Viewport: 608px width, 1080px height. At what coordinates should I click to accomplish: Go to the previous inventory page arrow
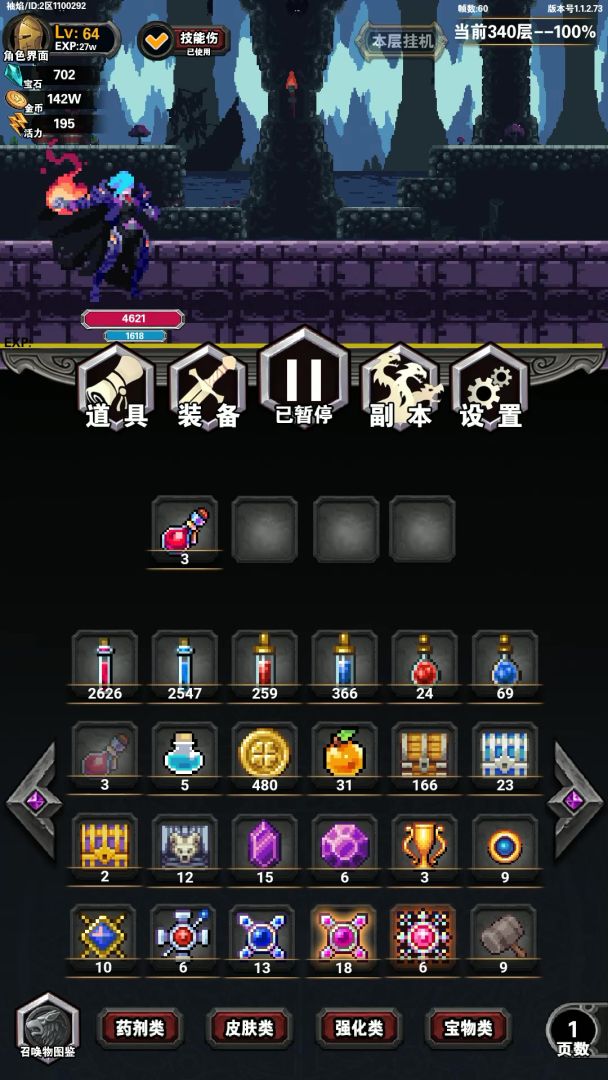click(x=36, y=800)
